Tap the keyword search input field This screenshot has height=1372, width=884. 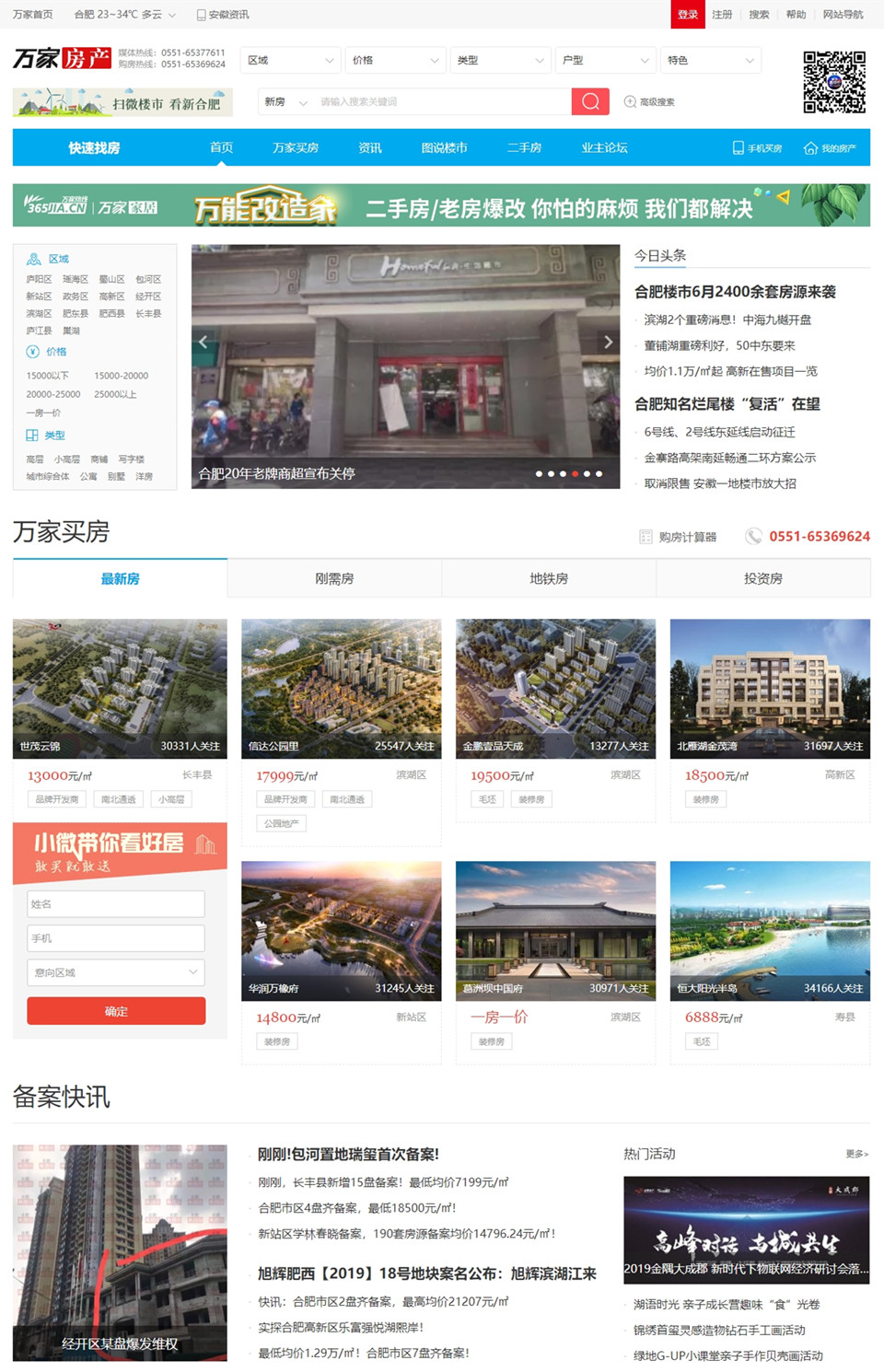(x=442, y=101)
